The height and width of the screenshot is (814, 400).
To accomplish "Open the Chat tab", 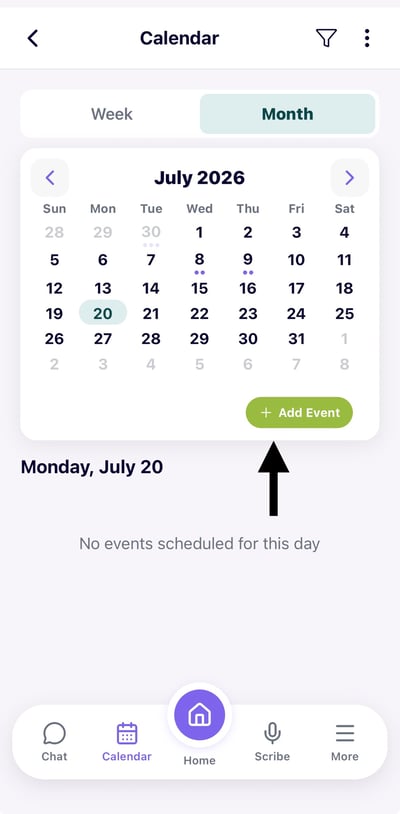I will pos(54,741).
